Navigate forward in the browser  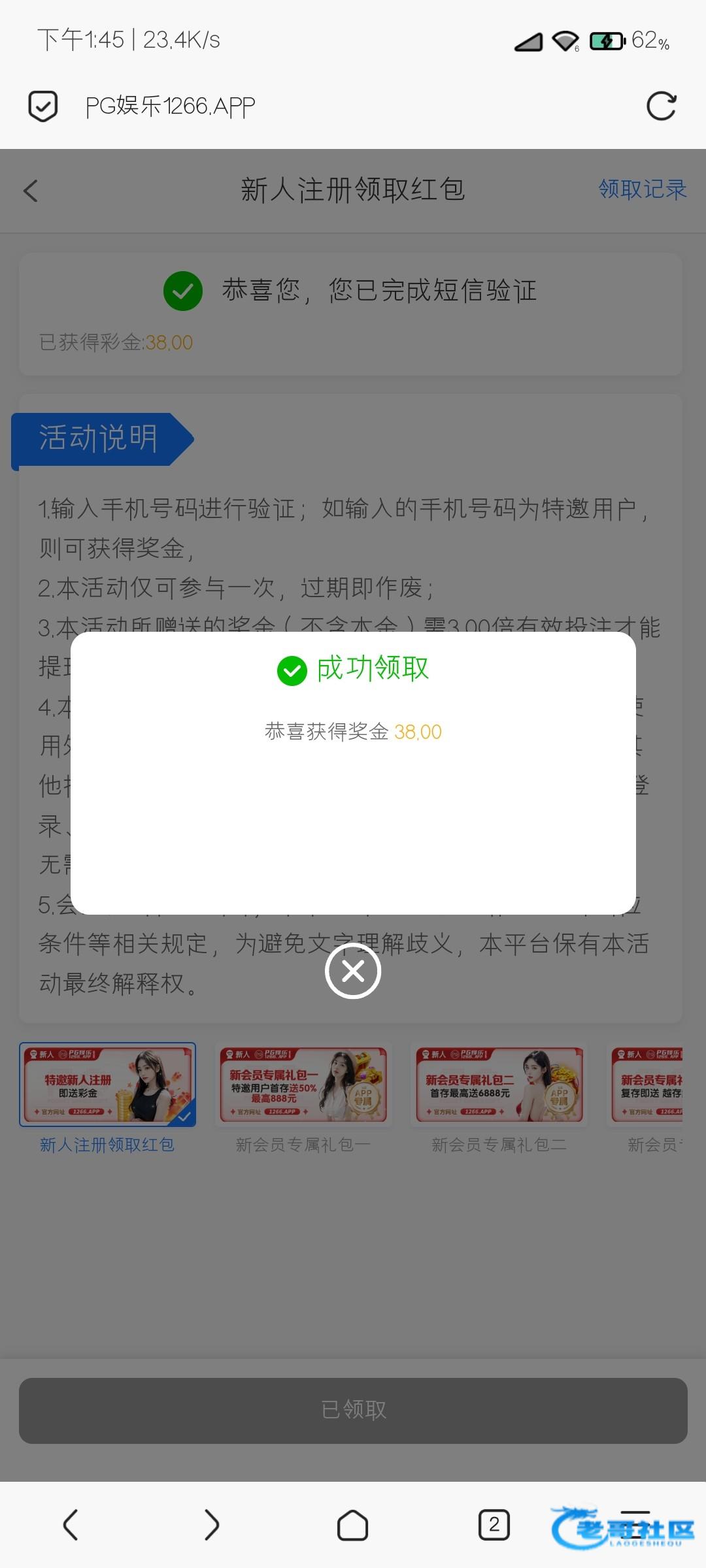(x=212, y=1525)
